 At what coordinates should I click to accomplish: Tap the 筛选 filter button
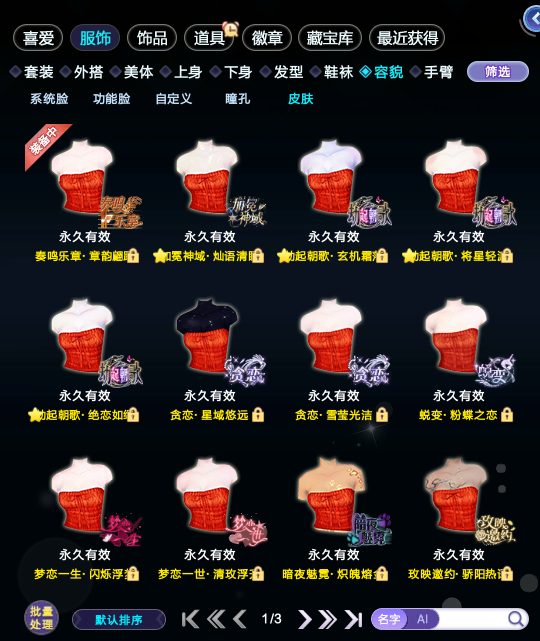(x=497, y=72)
